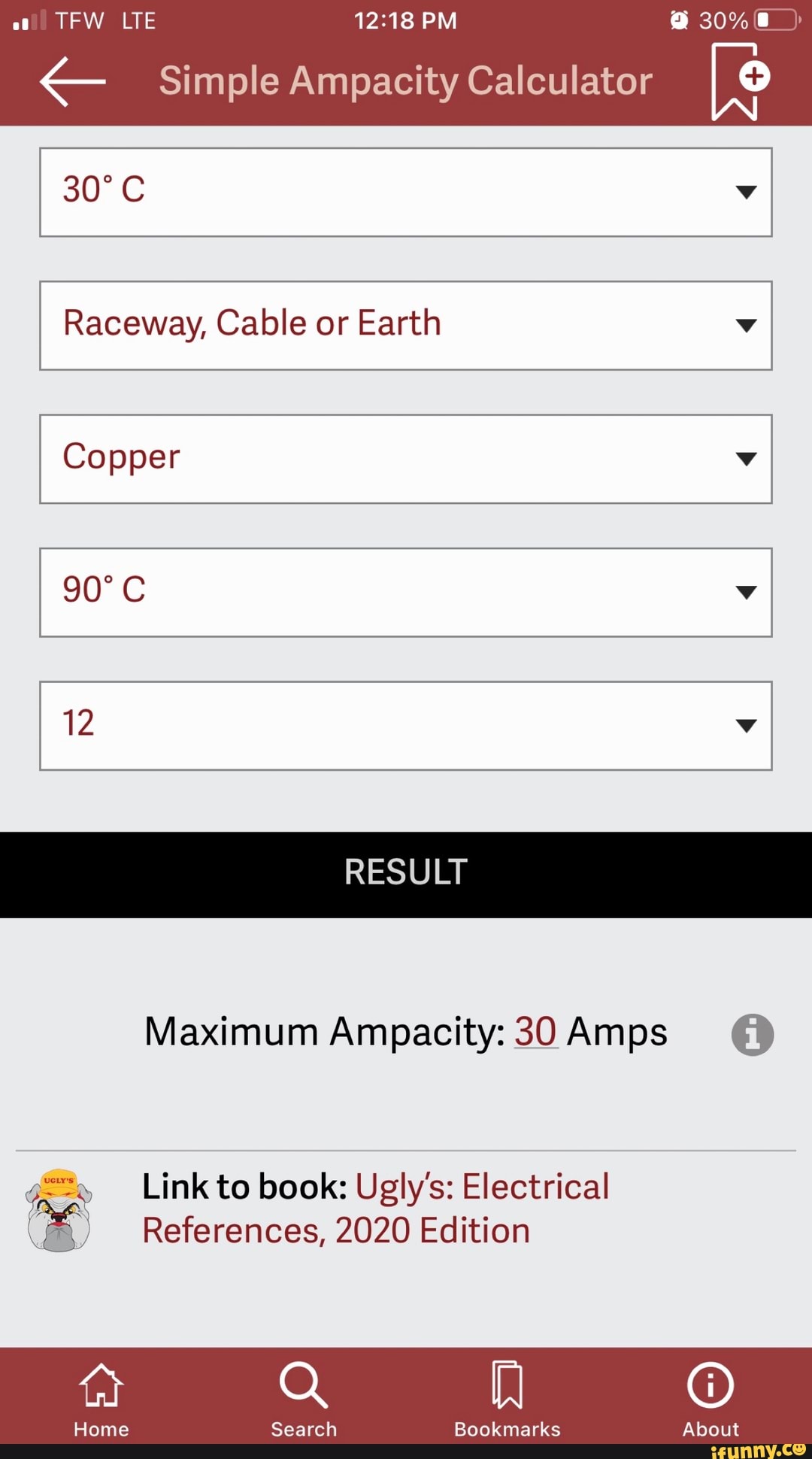Go back using the arrow icon
Viewport: 812px width, 1459px height.
[72, 80]
